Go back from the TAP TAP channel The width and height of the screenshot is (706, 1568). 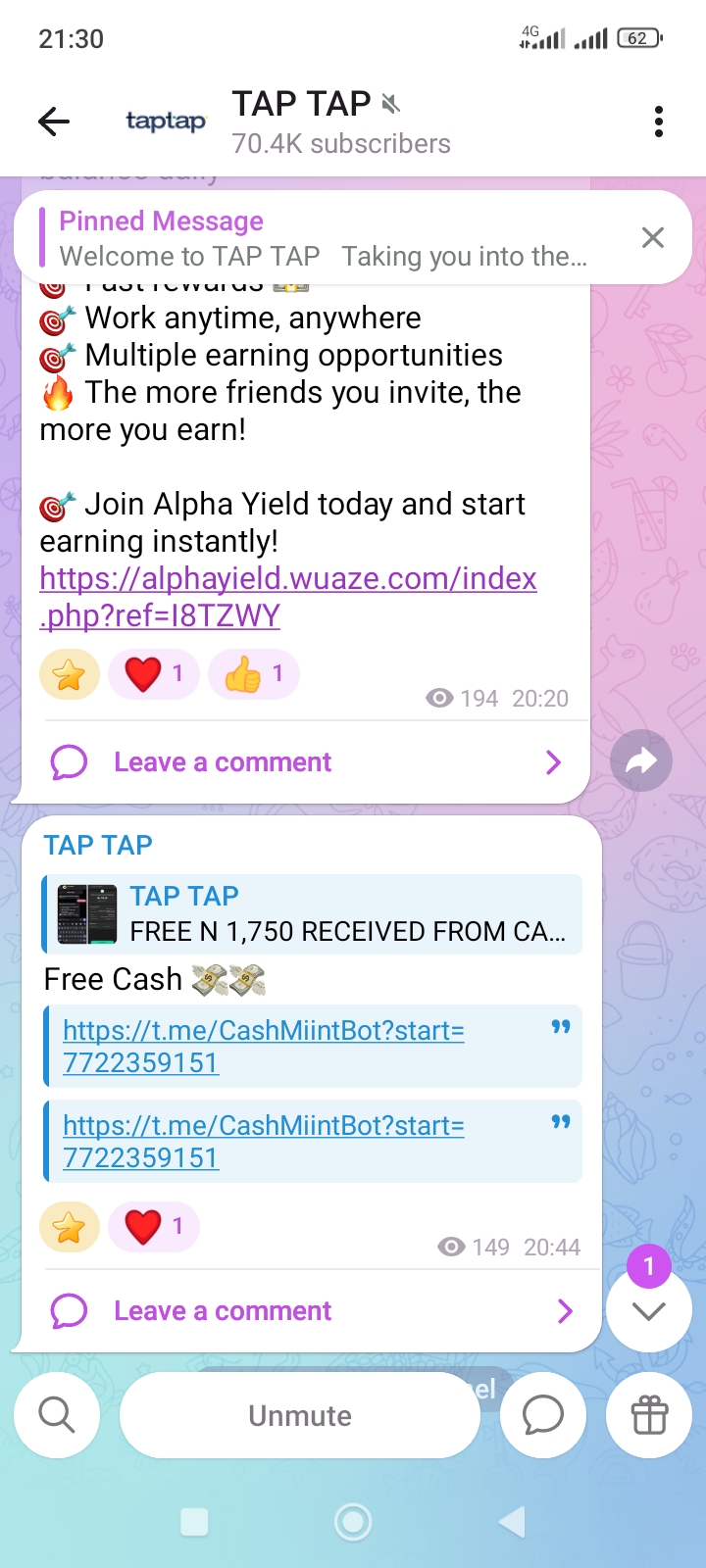pyautogui.click(x=54, y=122)
